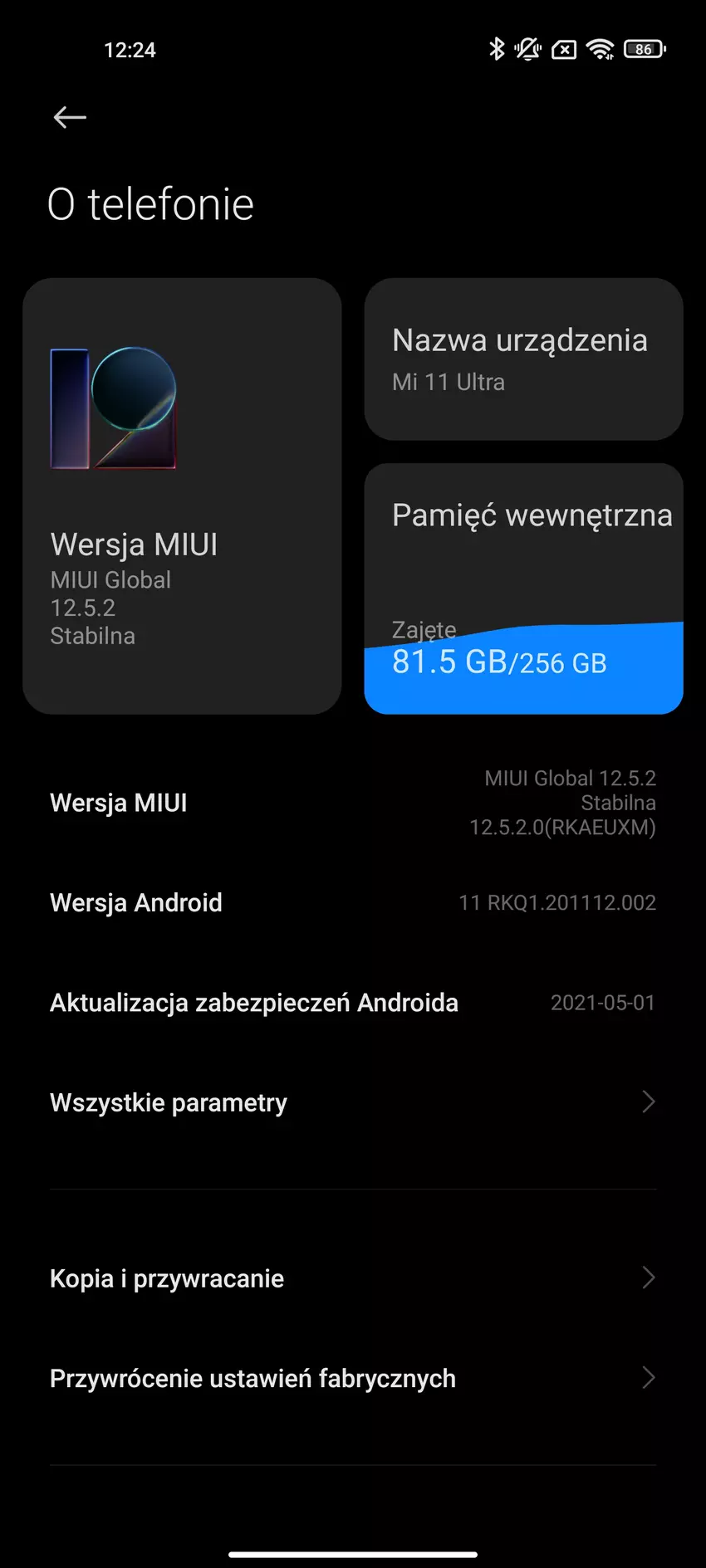706x1568 pixels.
Task: Tap the Wersja Android row
Action: pos(352,902)
